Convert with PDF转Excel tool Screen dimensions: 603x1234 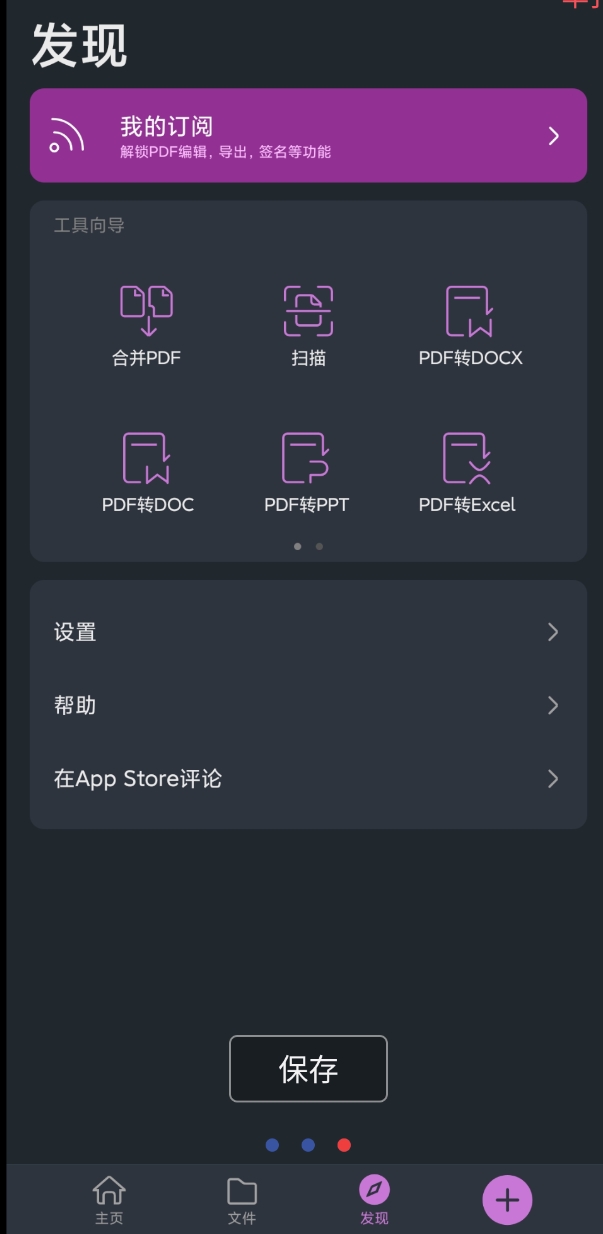coord(467,473)
